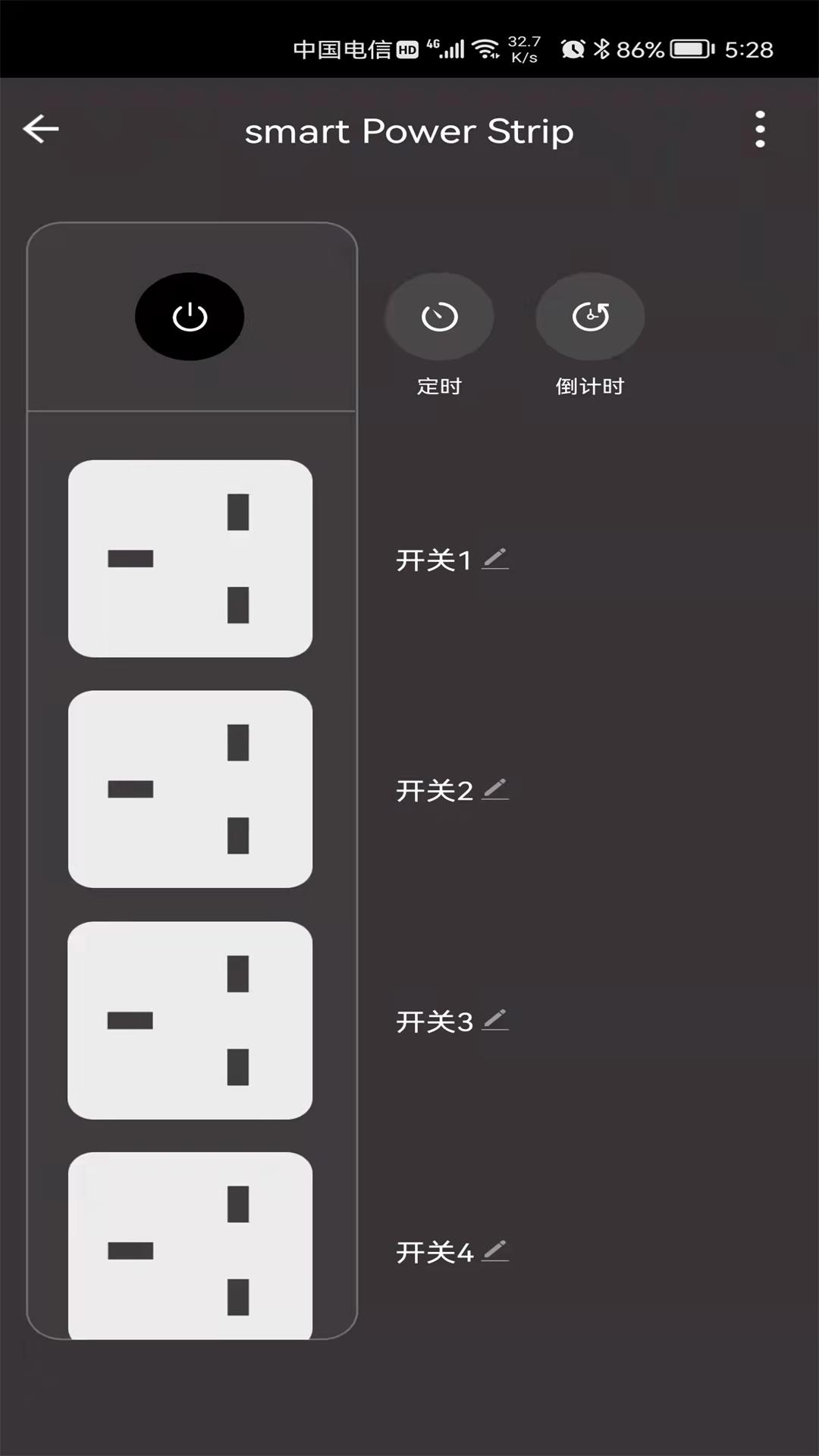Edit the name of 开关2
The width and height of the screenshot is (819, 1456).
(x=495, y=789)
